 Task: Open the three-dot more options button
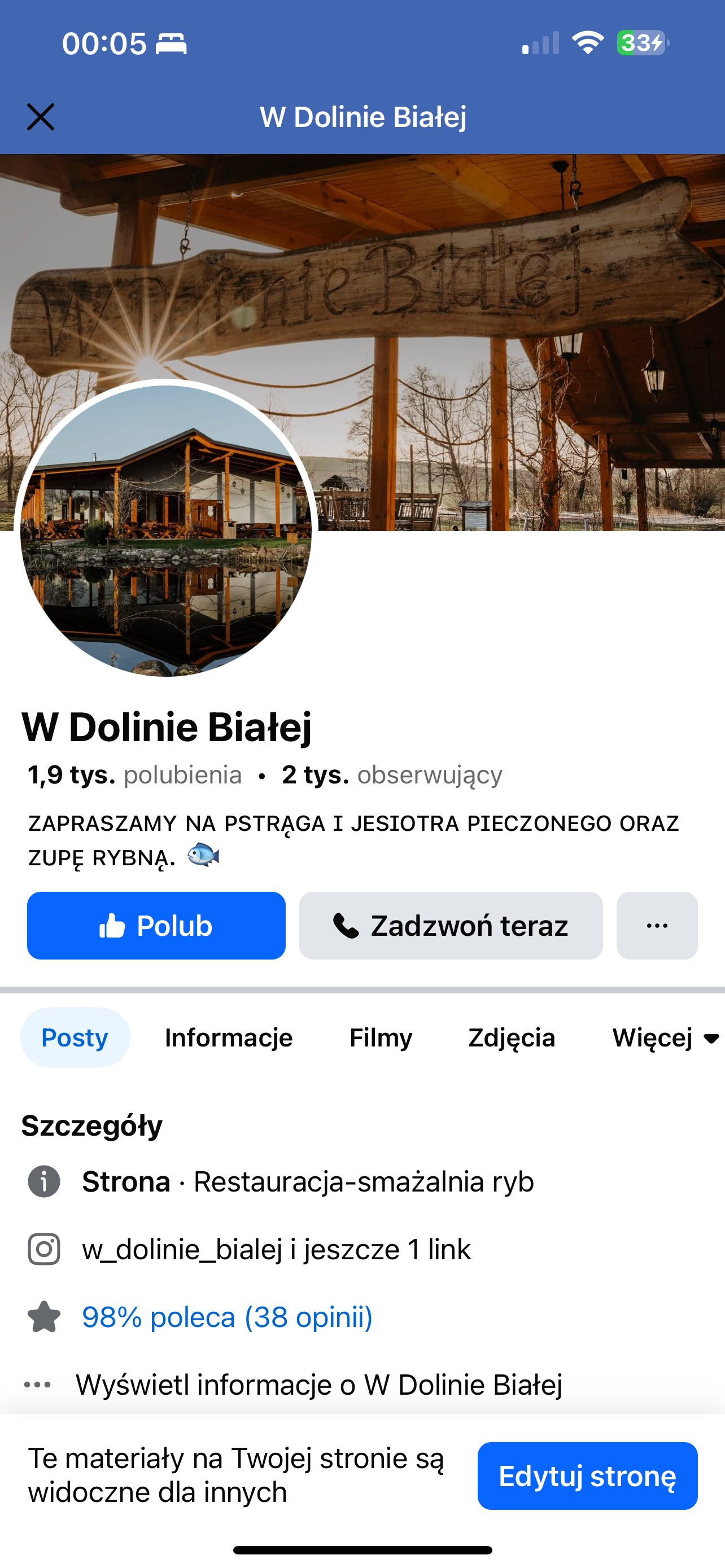[x=657, y=925]
